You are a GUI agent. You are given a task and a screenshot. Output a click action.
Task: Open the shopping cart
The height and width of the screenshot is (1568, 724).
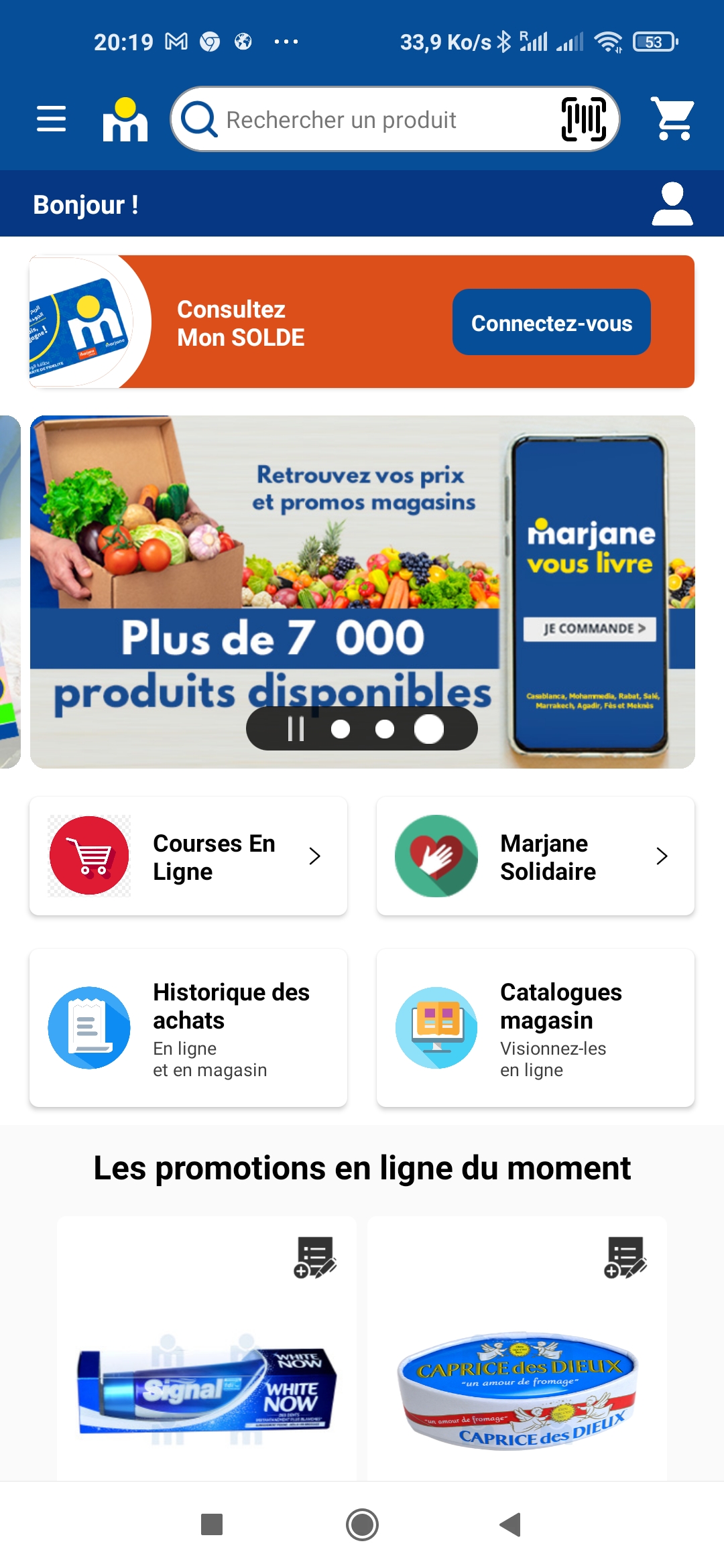(x=673, y=119)
